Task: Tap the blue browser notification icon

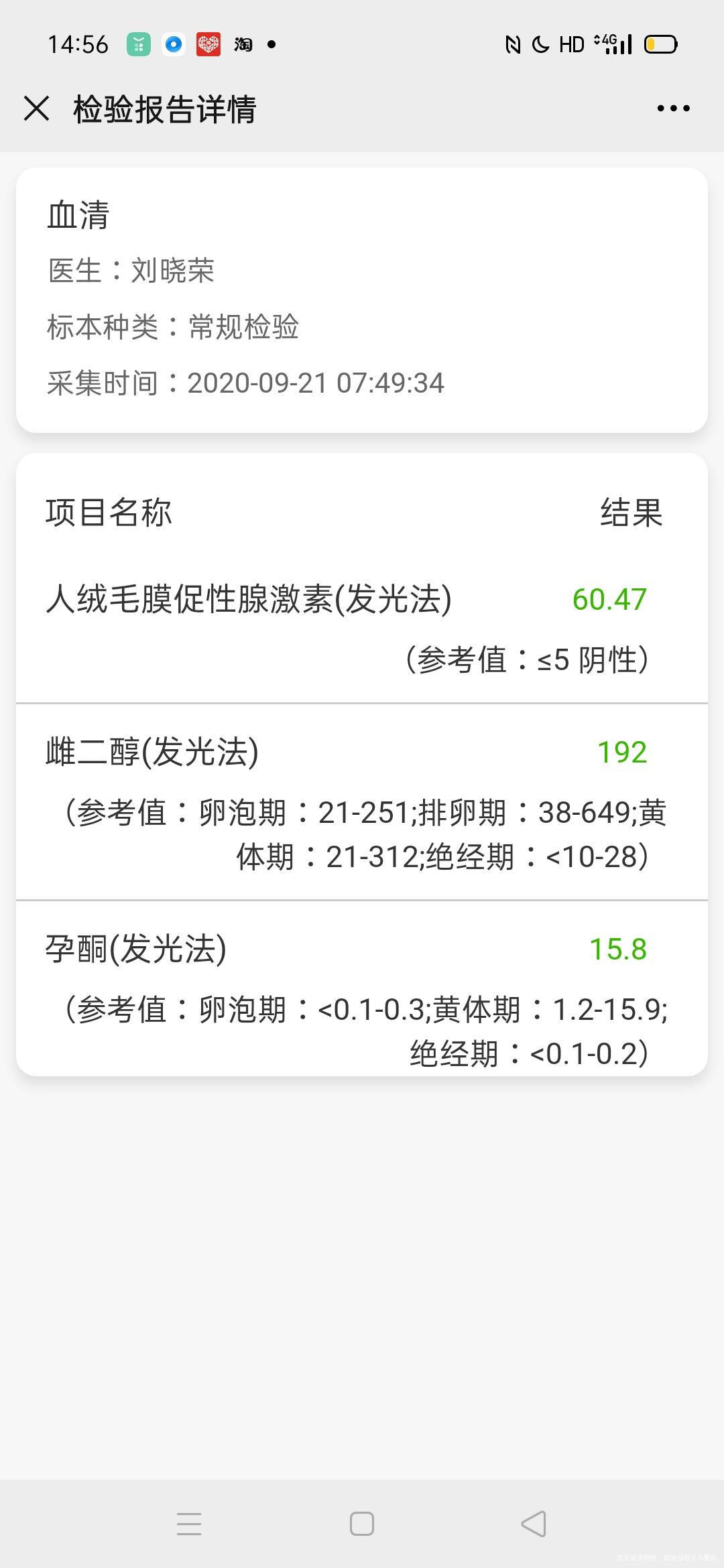Action: click(172, 44)
